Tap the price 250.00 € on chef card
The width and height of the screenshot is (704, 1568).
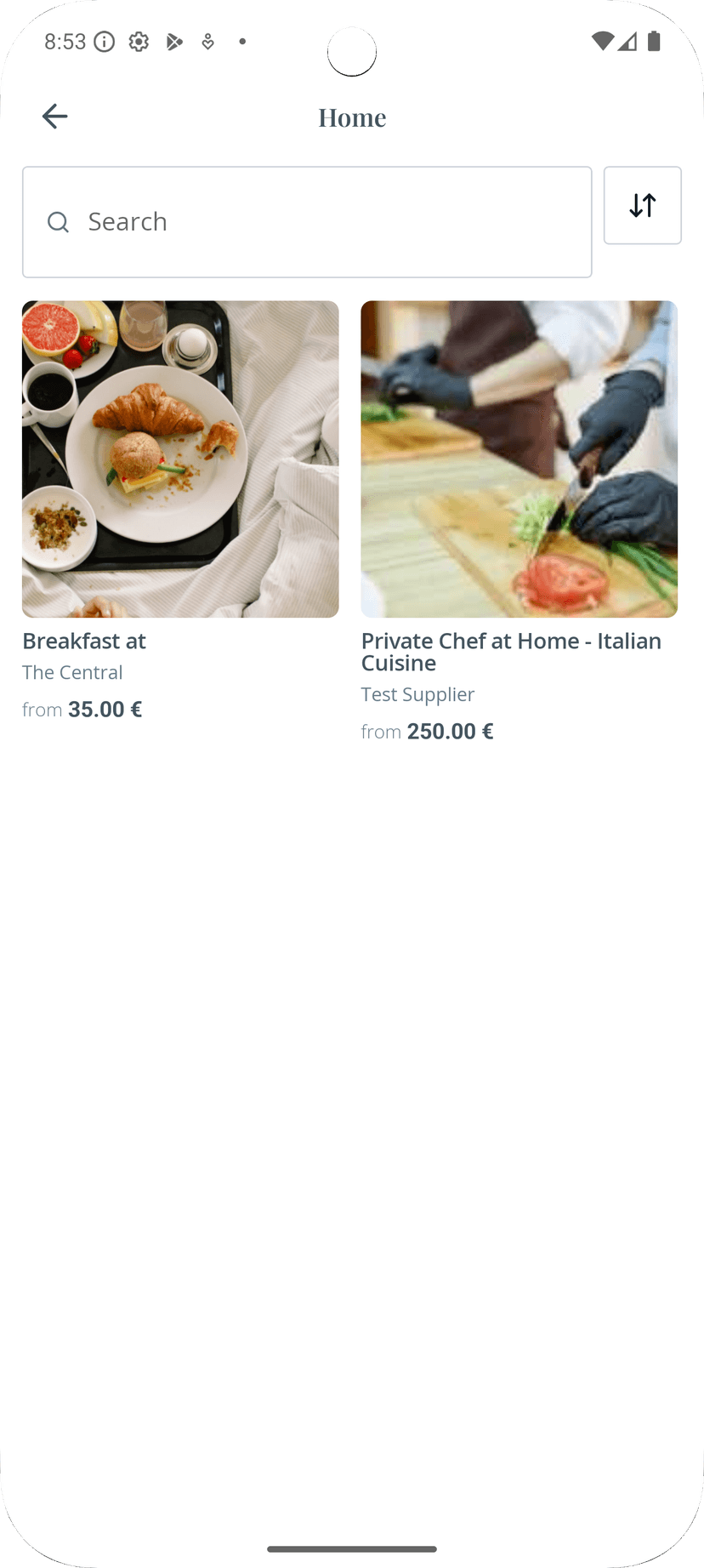(x=449, y=731)
